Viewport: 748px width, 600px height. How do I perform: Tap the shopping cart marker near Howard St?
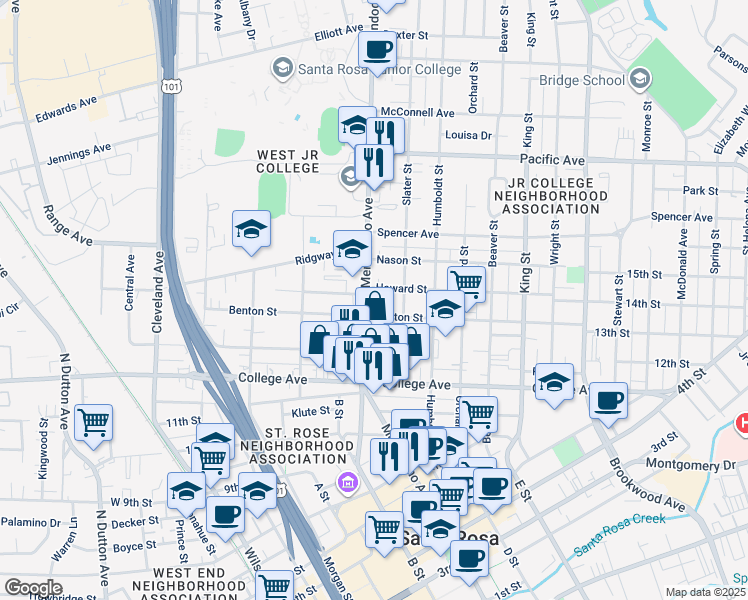(x=467, y=286)
